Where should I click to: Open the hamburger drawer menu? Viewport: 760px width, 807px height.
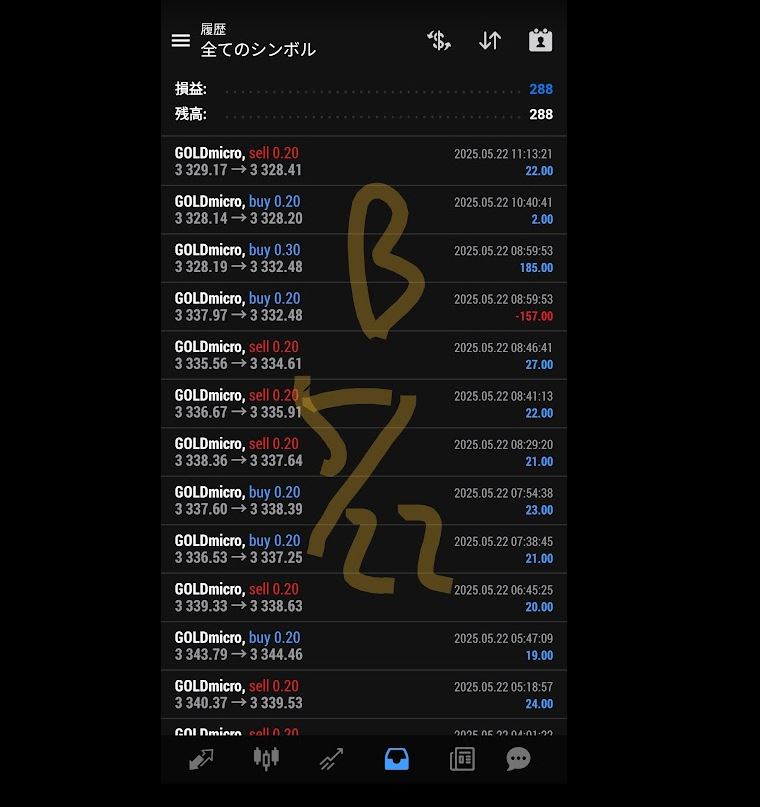[181, 41]
